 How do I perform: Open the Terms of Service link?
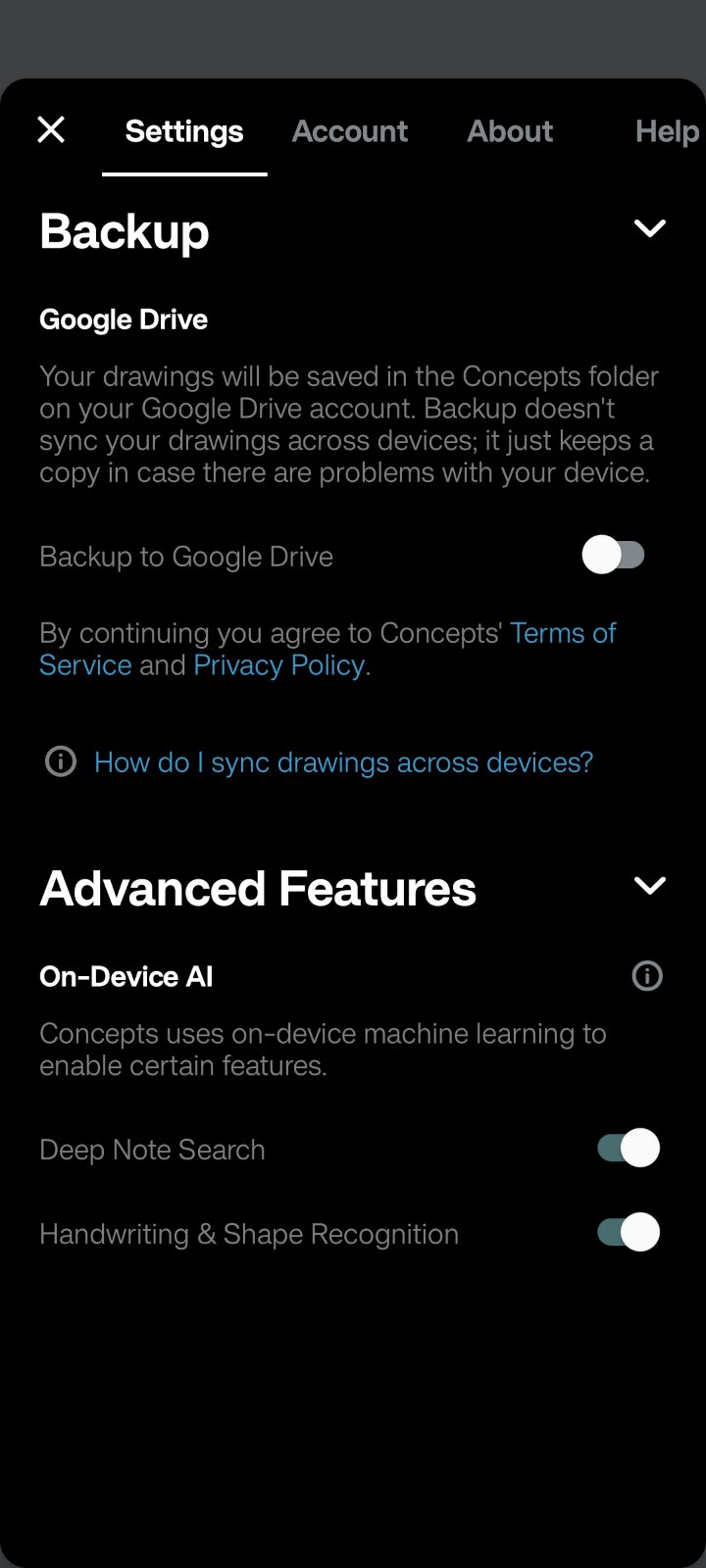pos(562,633)
